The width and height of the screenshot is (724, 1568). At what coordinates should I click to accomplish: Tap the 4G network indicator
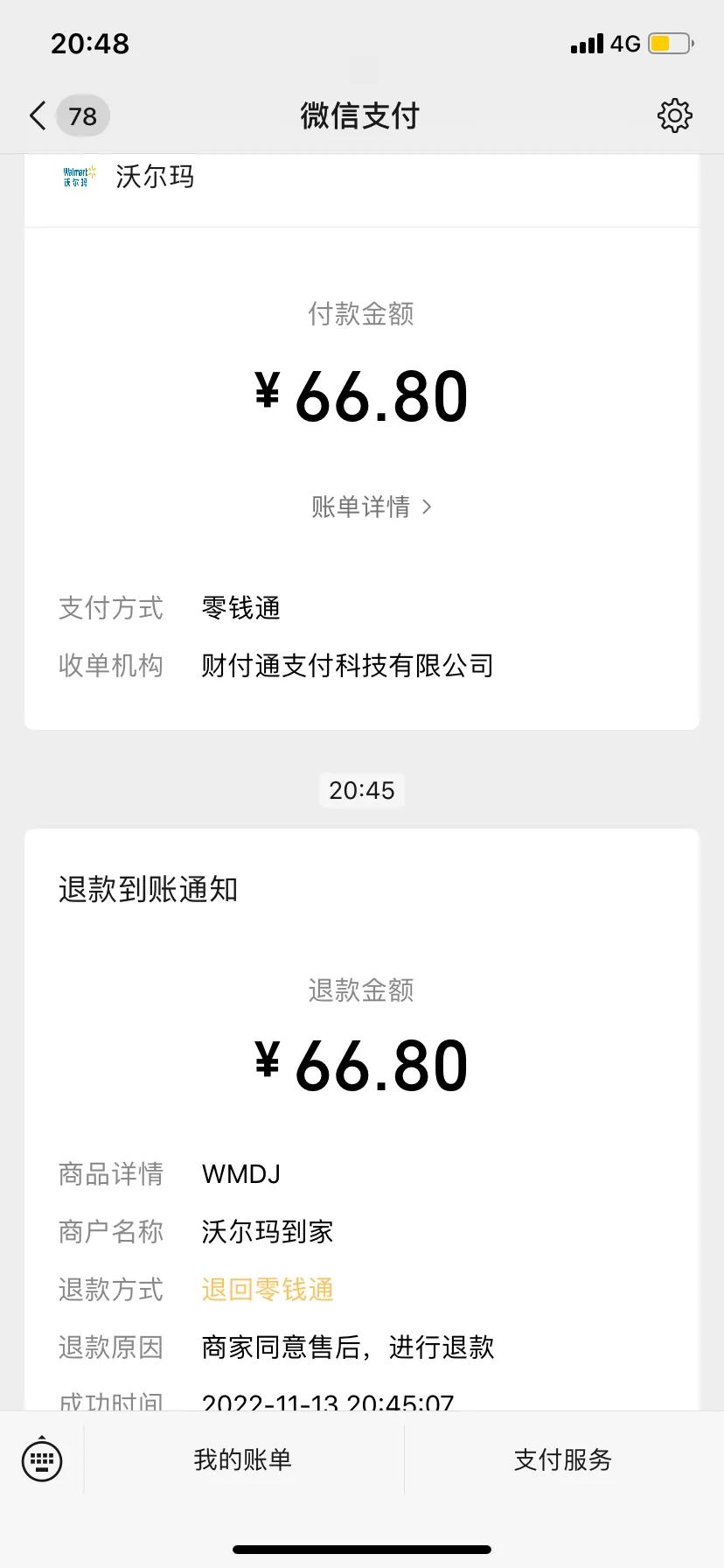[624, 42]
